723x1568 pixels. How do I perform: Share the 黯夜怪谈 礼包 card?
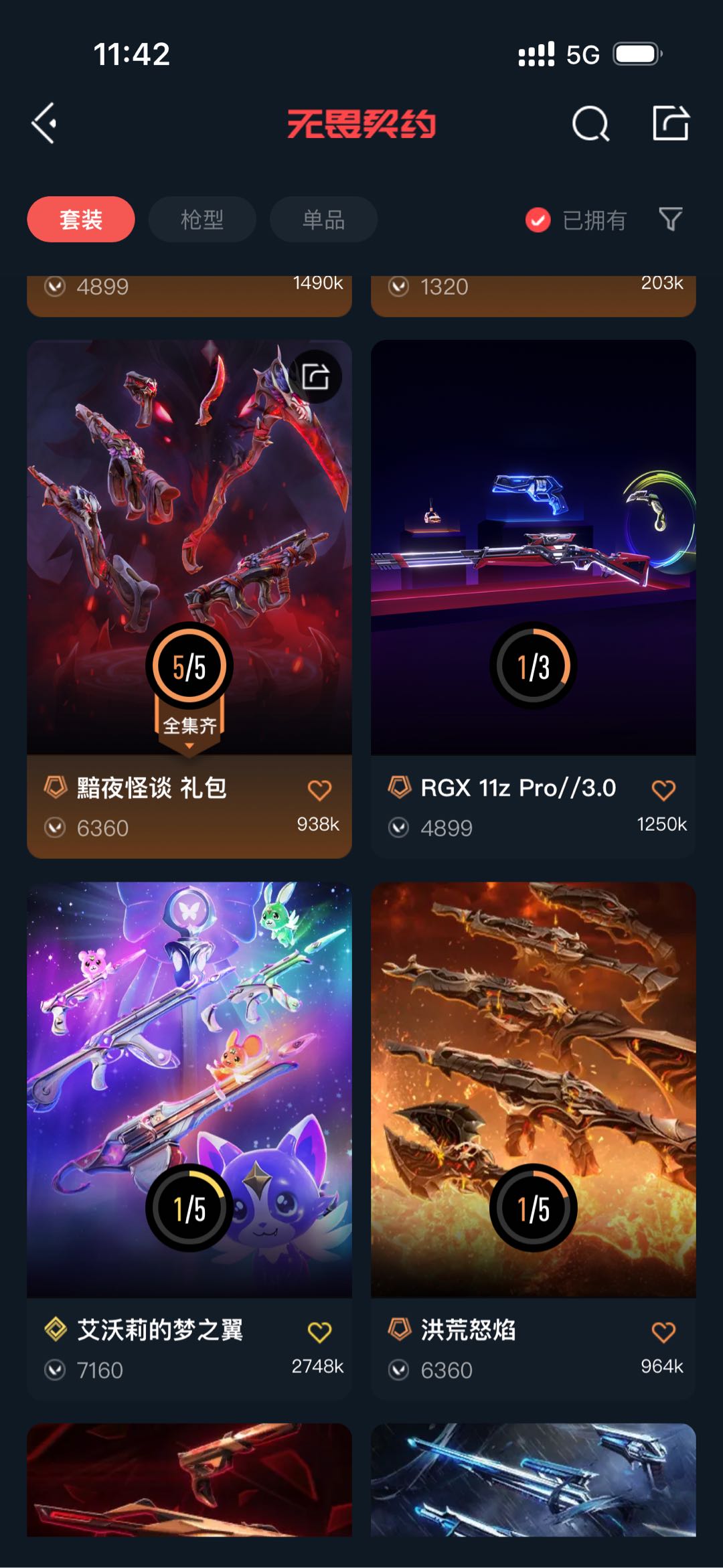(315, 376)
